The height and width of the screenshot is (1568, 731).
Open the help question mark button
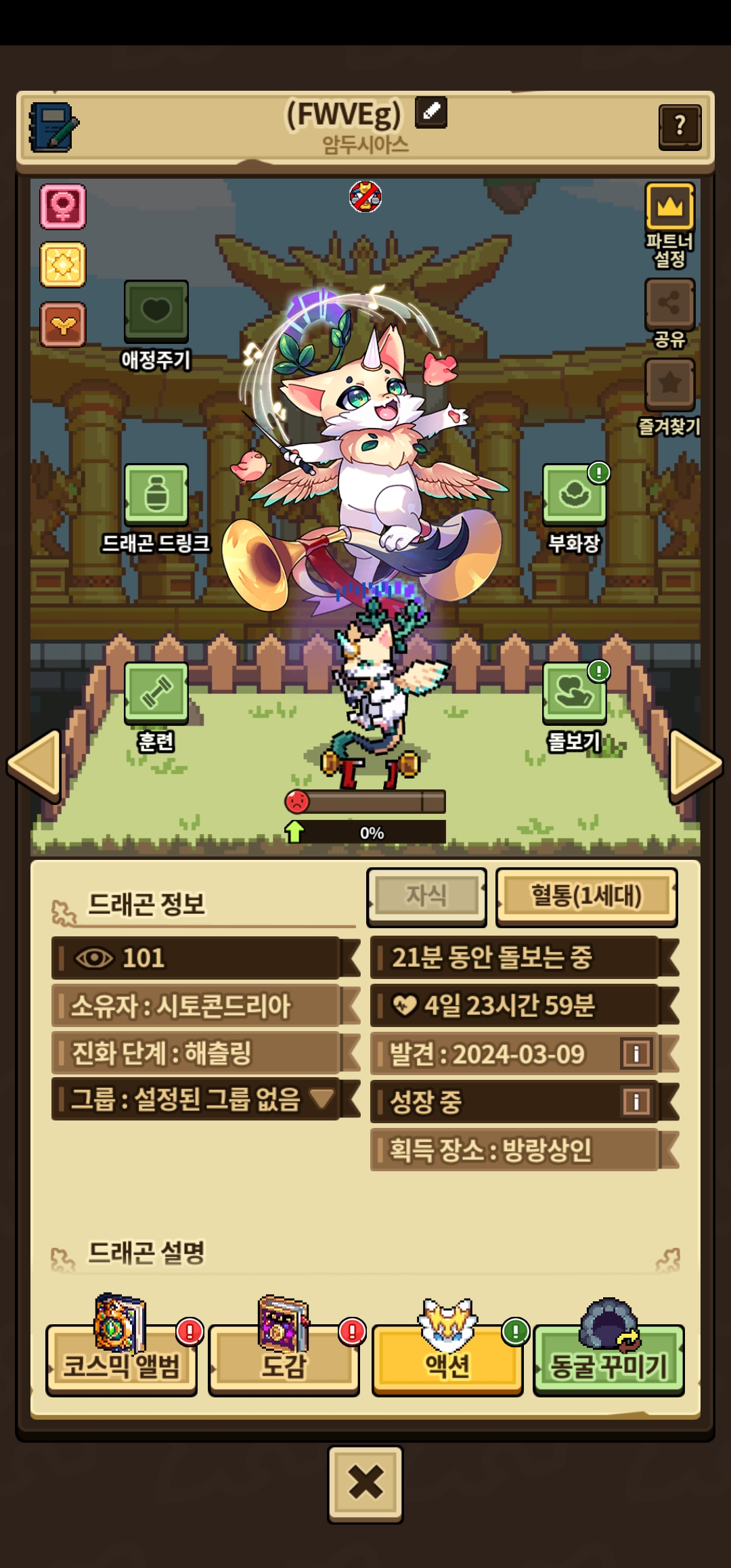pos(680,126)
